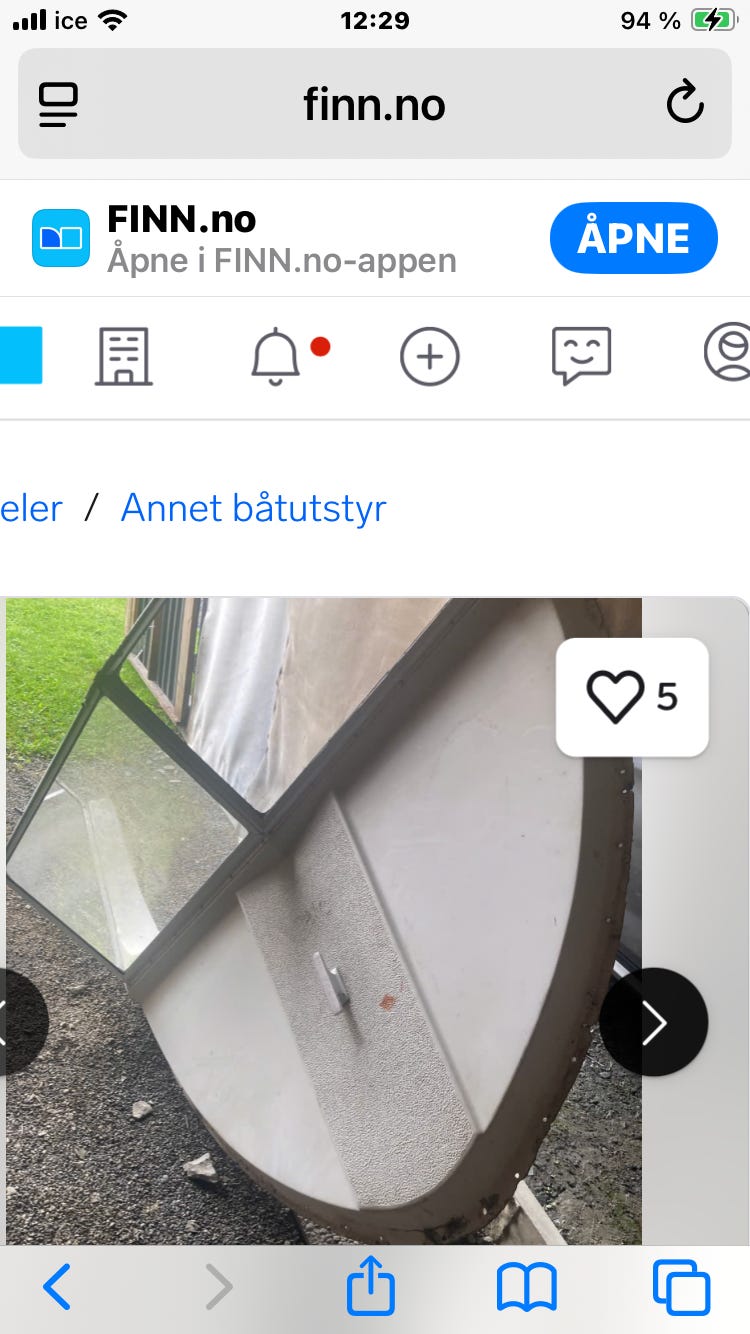Viewport: 750px width, 1334px height.
Task: Tap the finn.no address bar
Action: pos(375,104)
